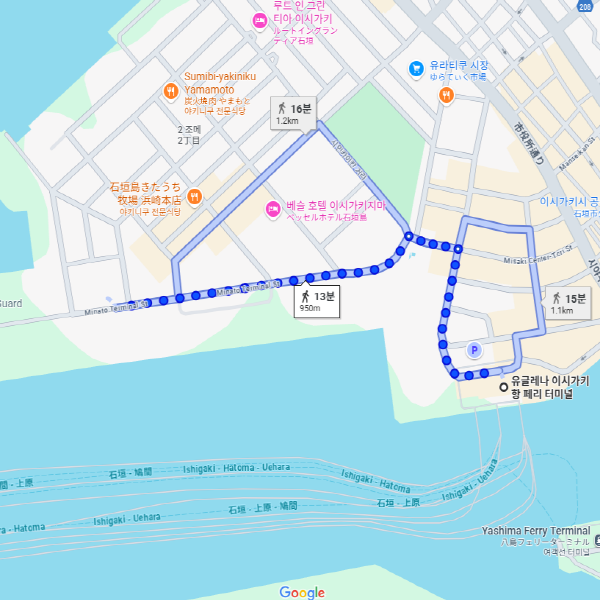Tap the 유라티쿠 시장 shopping marker

tap(416, 69)
